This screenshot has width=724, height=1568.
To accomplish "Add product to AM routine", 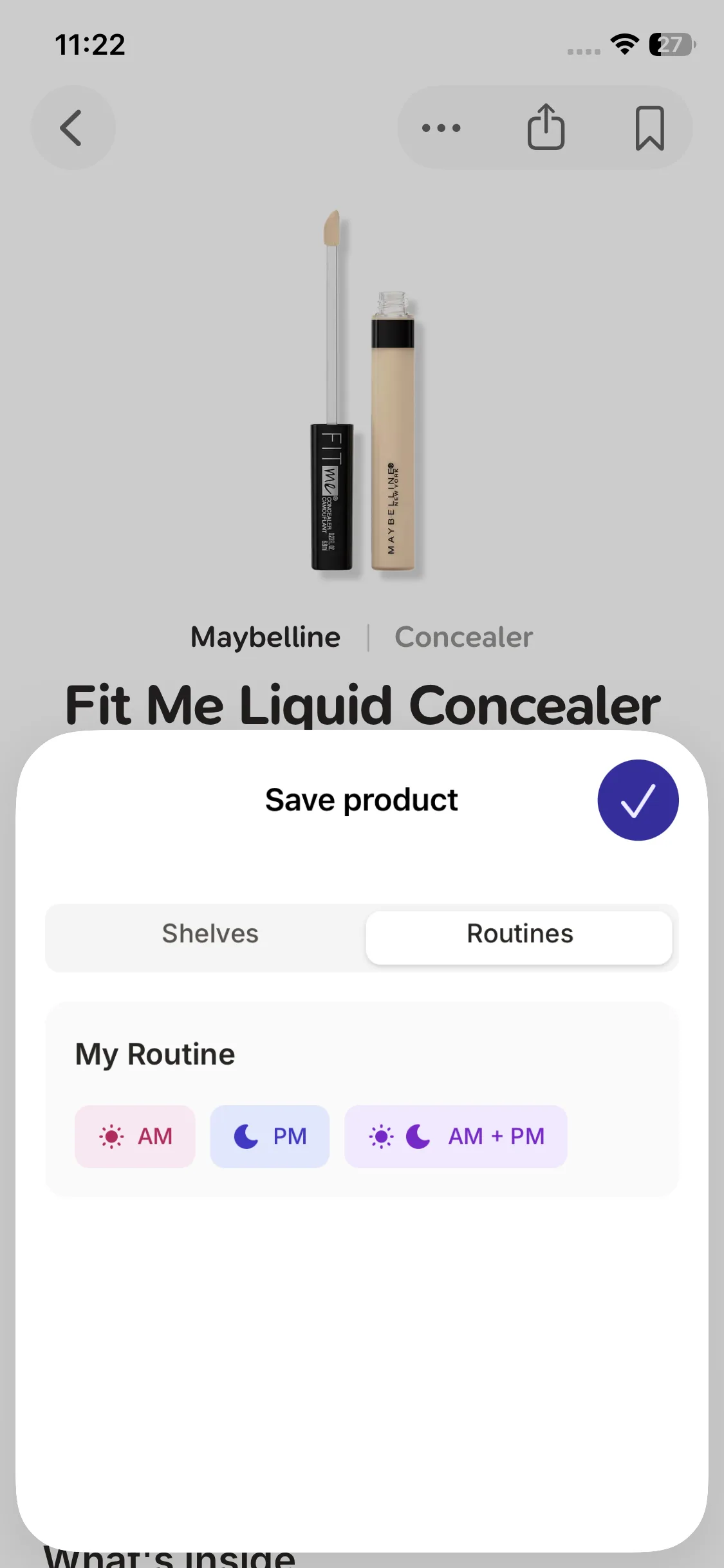I will click(x=135, y=1136).
